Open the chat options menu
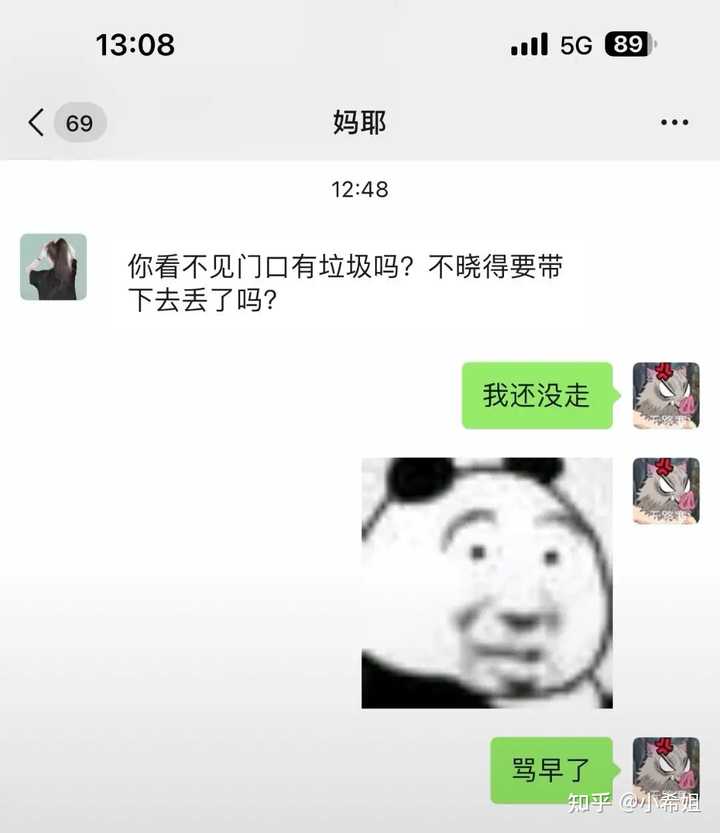Image resolution: width=720 pixels, height=833 pixels. 675,123
